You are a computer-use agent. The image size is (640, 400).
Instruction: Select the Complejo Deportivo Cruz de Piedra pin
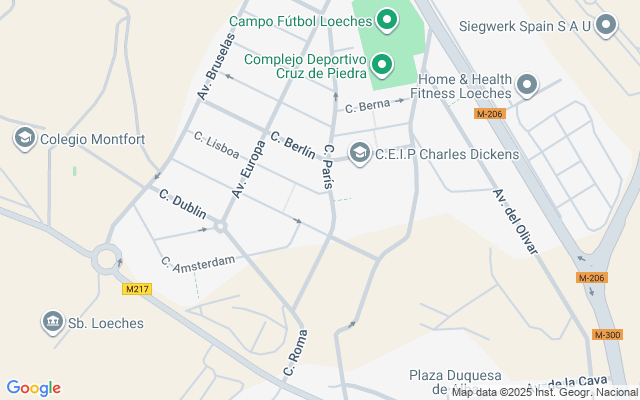coord(381,66)
